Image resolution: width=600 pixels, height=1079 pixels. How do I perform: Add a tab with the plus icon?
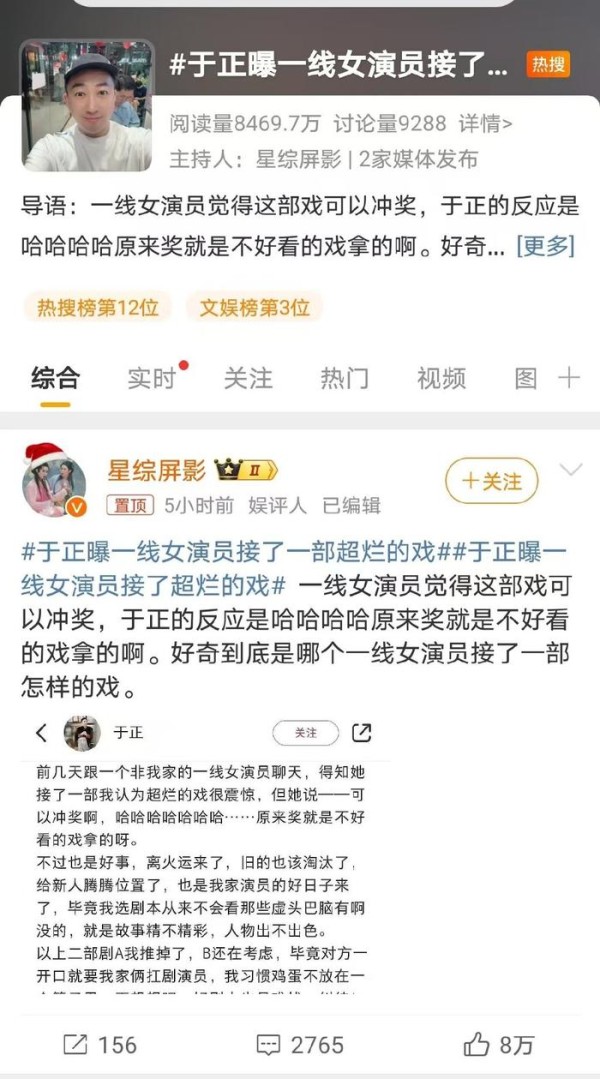(x=568, y=378)
